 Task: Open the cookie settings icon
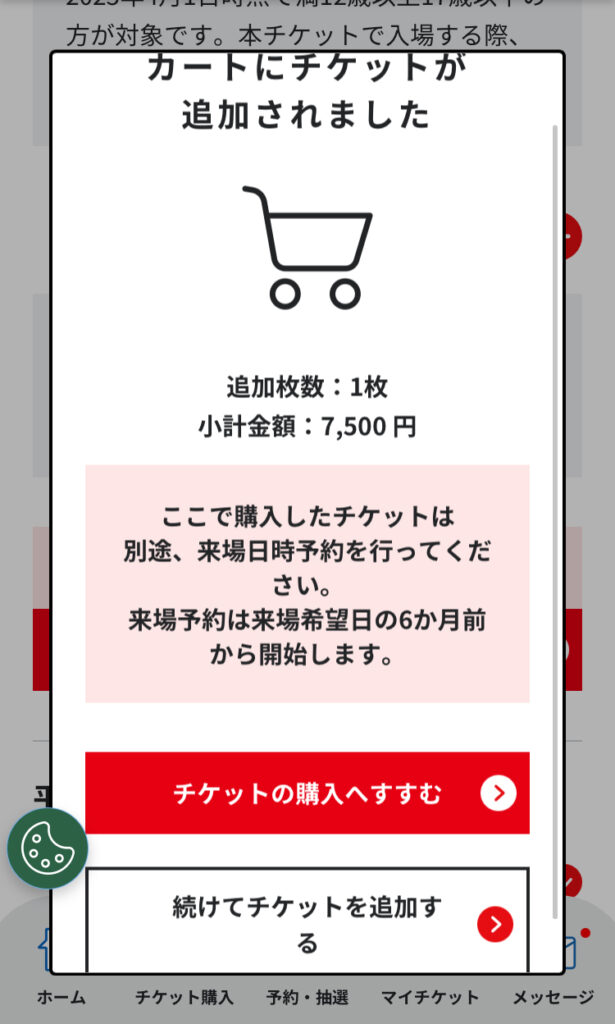pyautogui.click(x=47, y=849)
